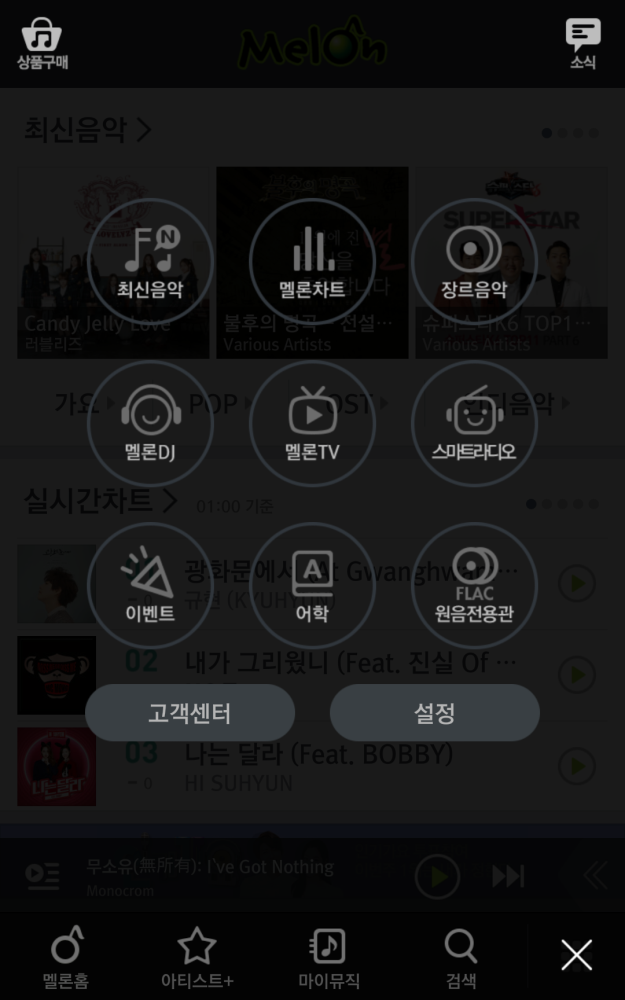Open the 이벤트 menu
Viewport: 625px width, 1000px height.
151,585
